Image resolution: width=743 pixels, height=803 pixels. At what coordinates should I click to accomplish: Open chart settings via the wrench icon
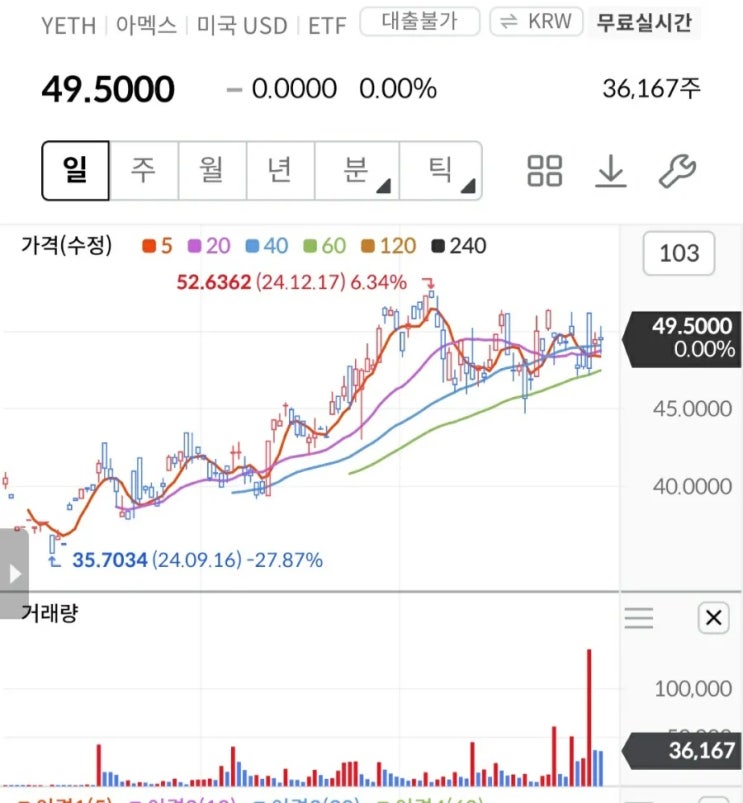(x=678, y=171)
